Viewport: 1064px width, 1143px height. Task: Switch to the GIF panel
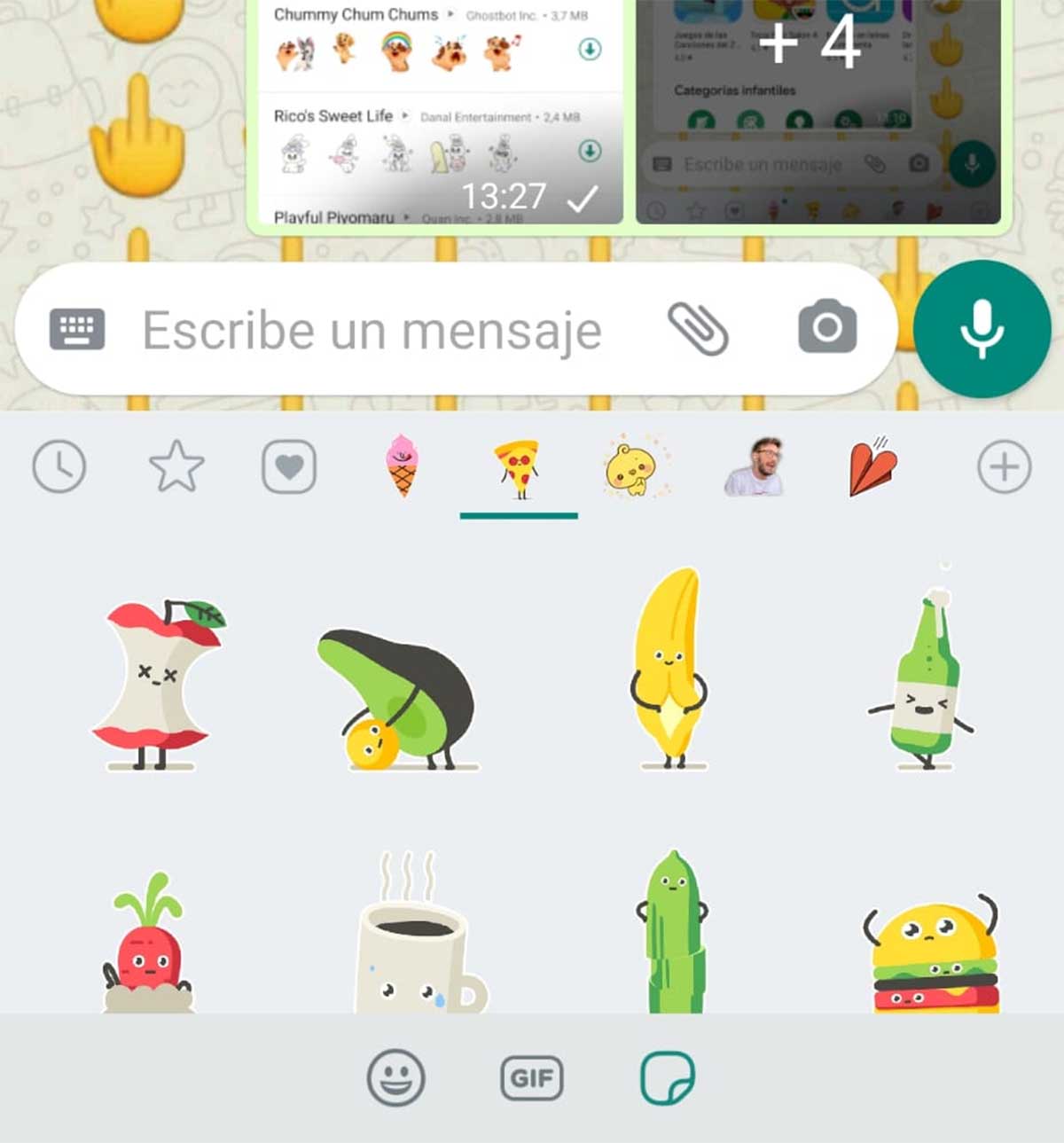point(531,1077)
